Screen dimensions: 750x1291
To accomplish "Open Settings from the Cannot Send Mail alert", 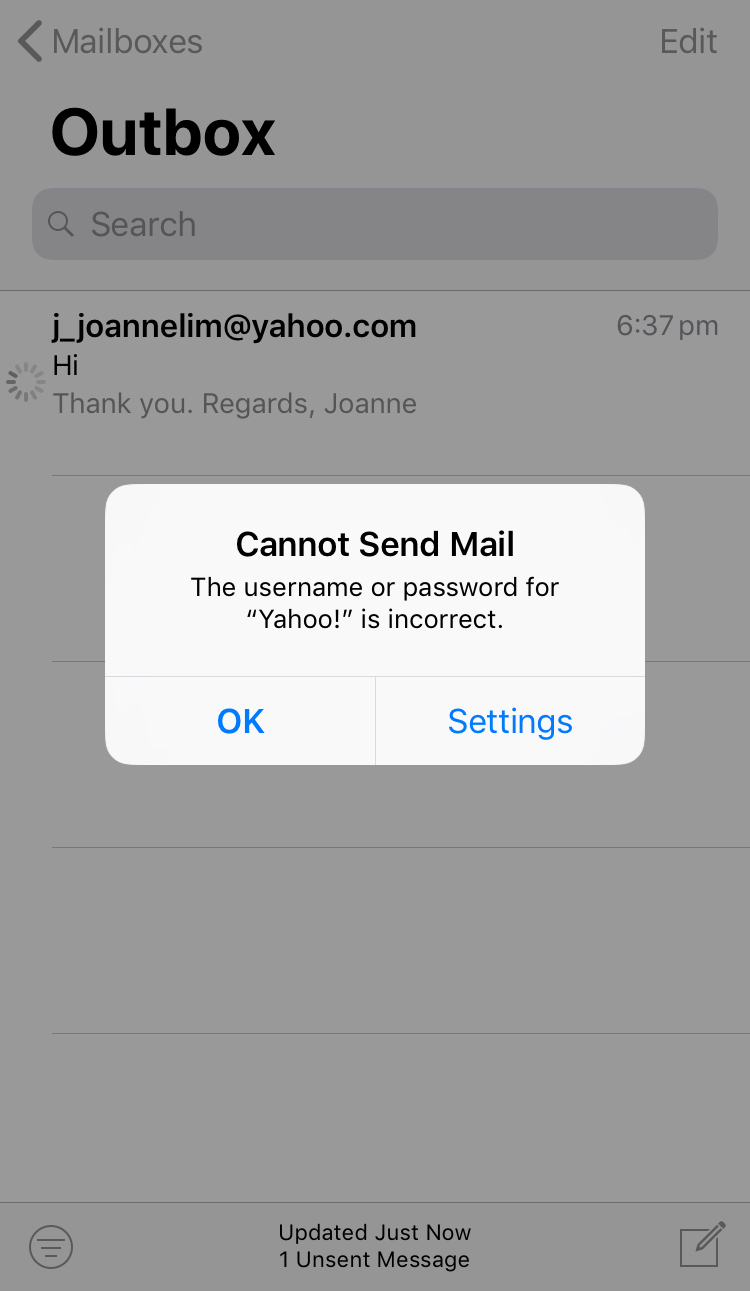I will click(510, 721).
